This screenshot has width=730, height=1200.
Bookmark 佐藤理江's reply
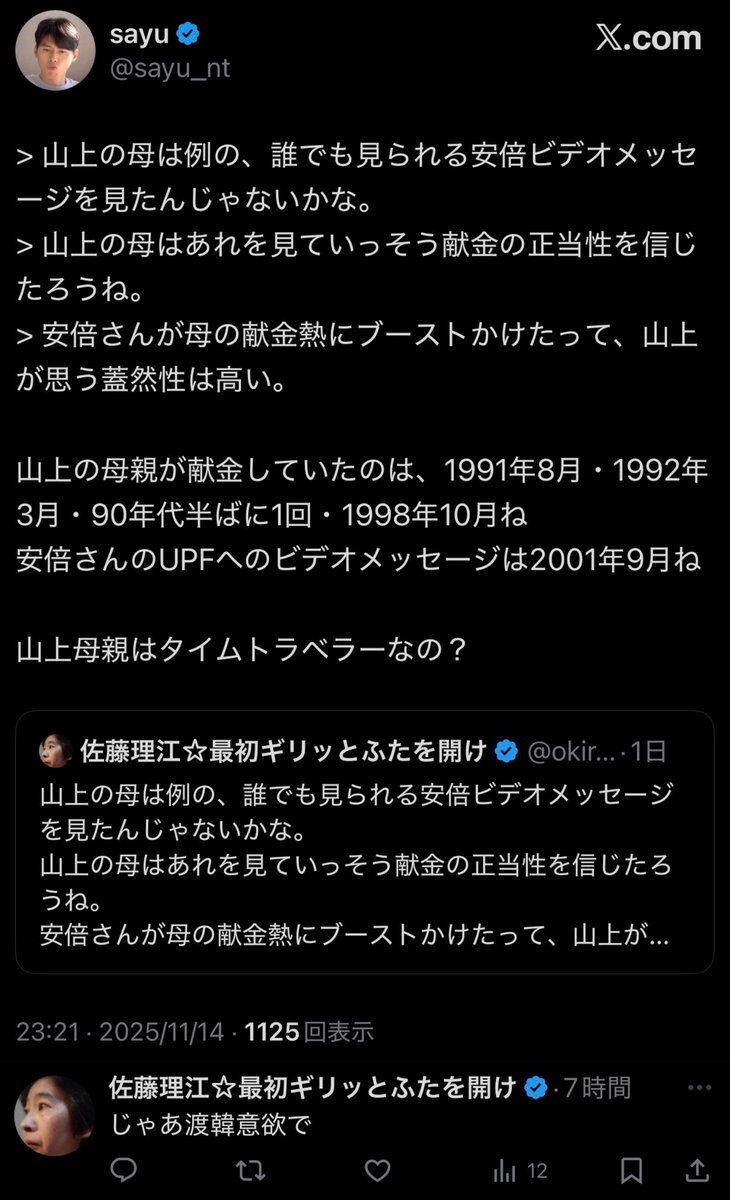click(x=630, y=1170)
